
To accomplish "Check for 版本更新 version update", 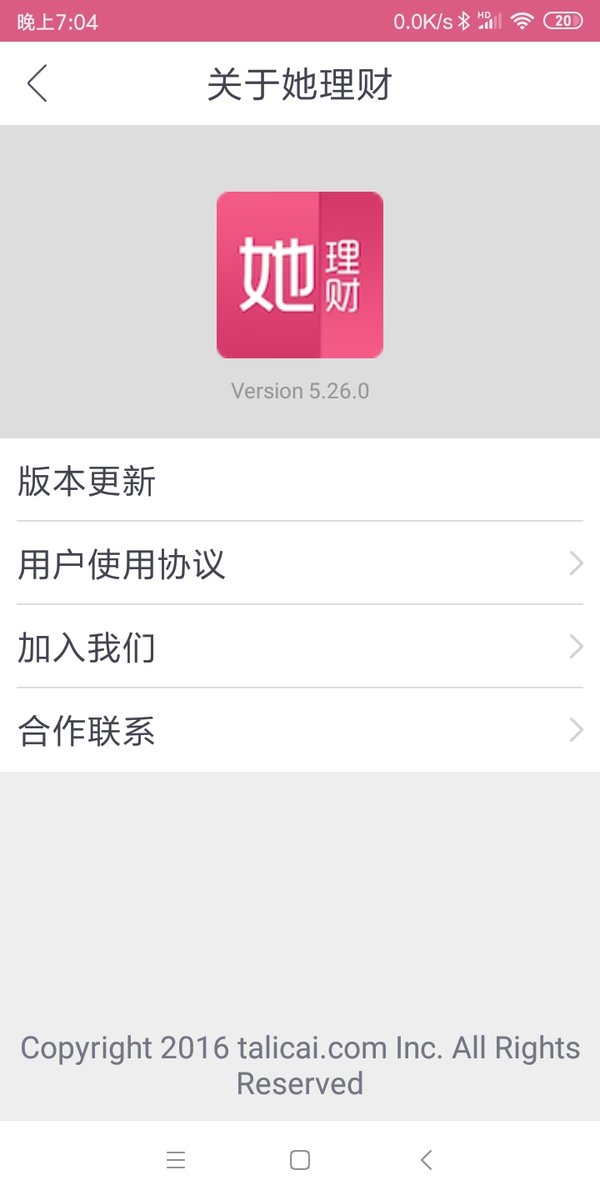I will (x=300, y=480).
